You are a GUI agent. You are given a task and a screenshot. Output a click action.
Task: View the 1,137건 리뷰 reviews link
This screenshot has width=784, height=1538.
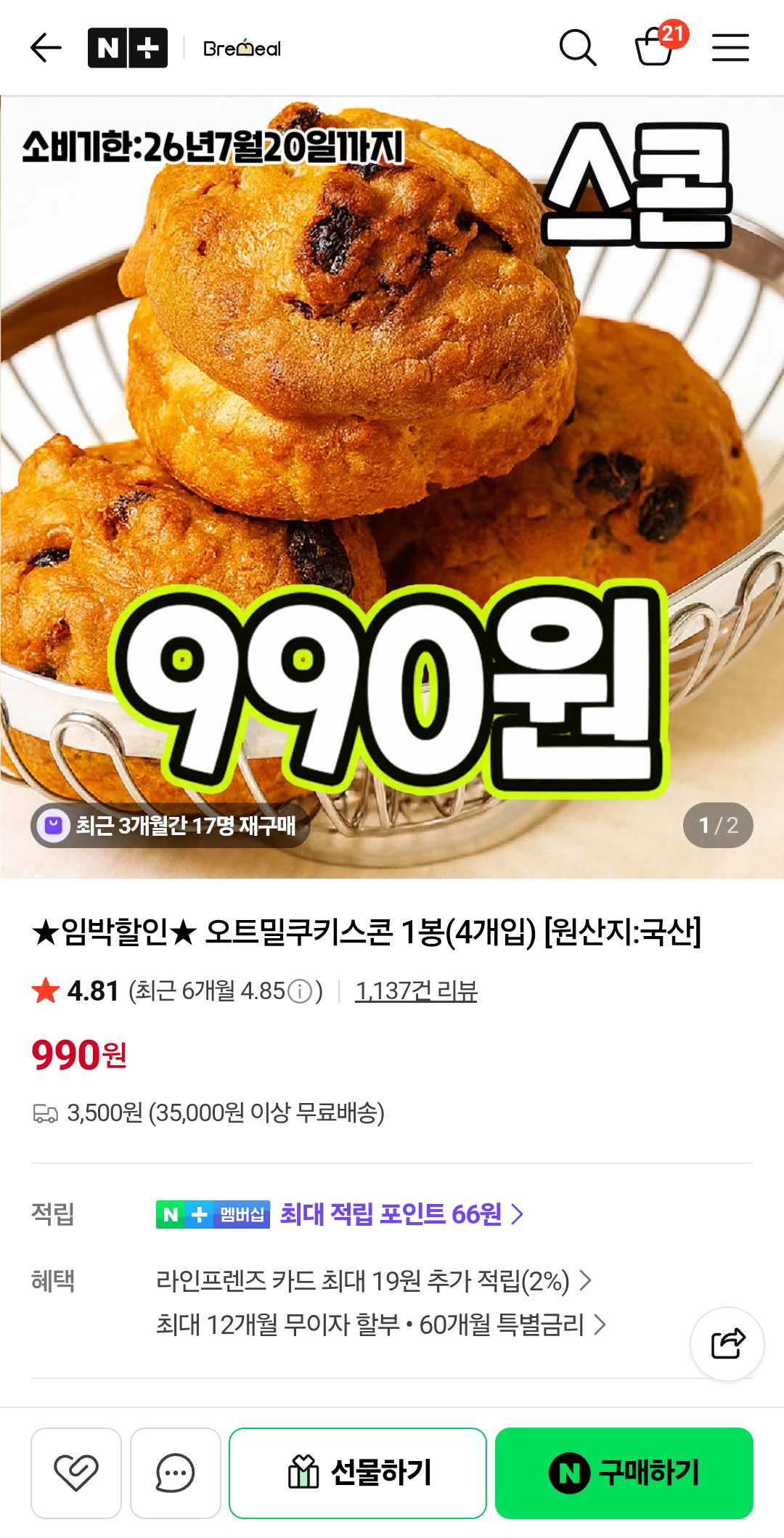pyautogui.click(x=416, y=990)
